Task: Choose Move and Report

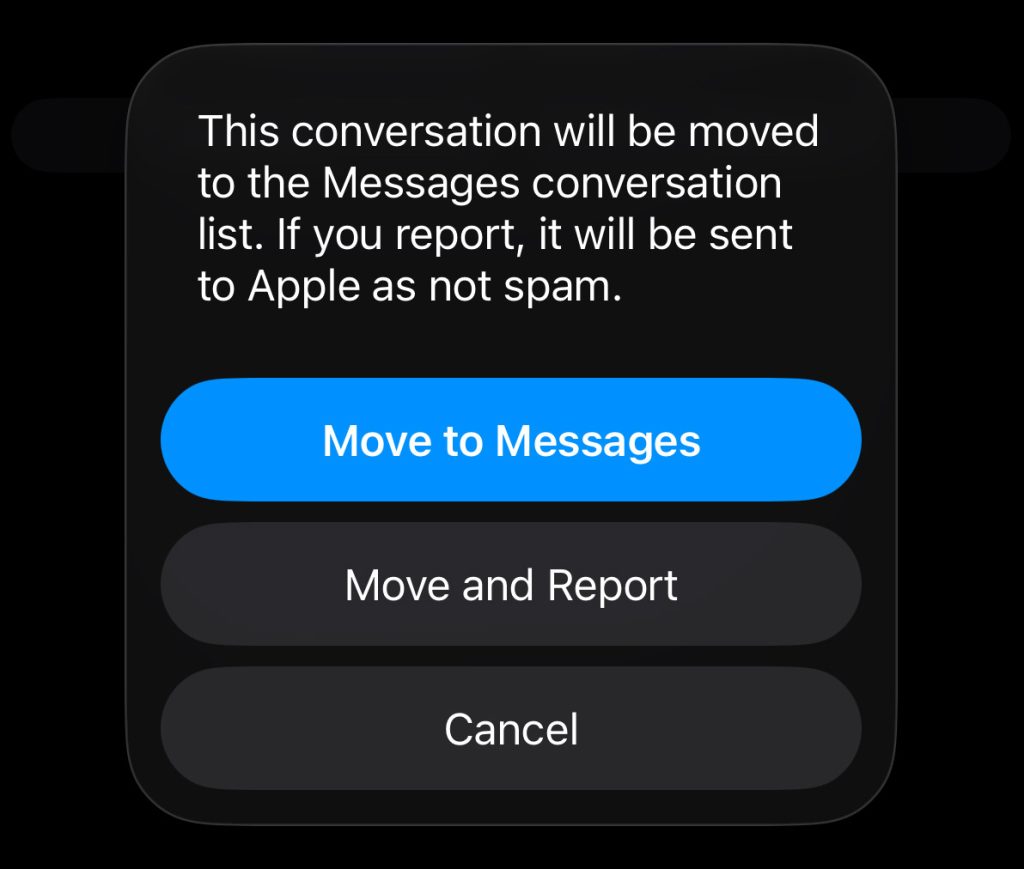Action: pos(511,585)
